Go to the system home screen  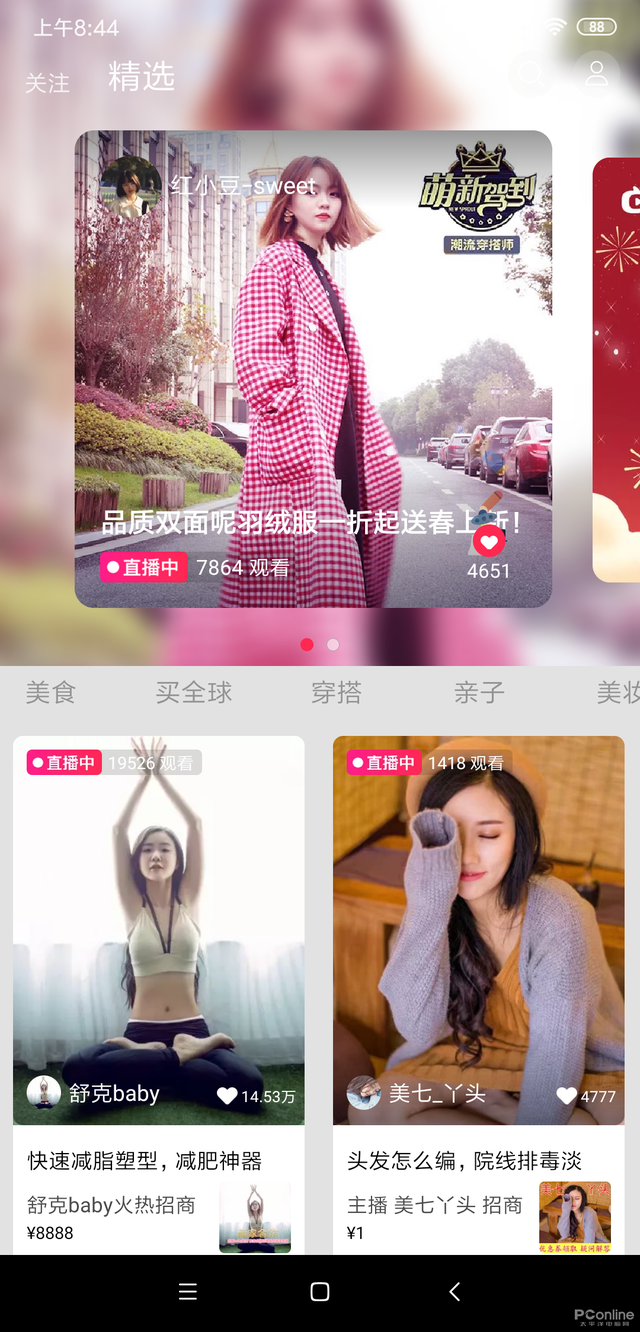[x=320, y=1292]
